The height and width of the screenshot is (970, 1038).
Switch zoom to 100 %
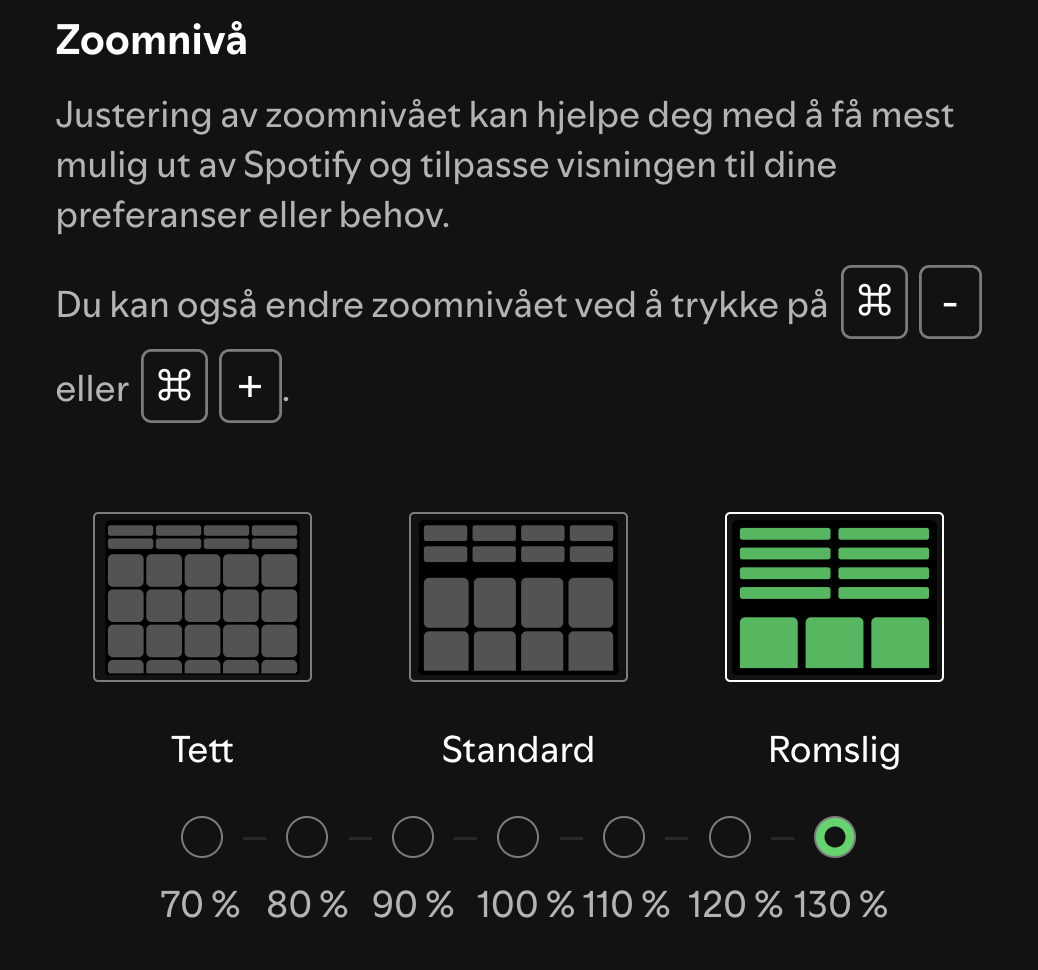pos(518,837)
